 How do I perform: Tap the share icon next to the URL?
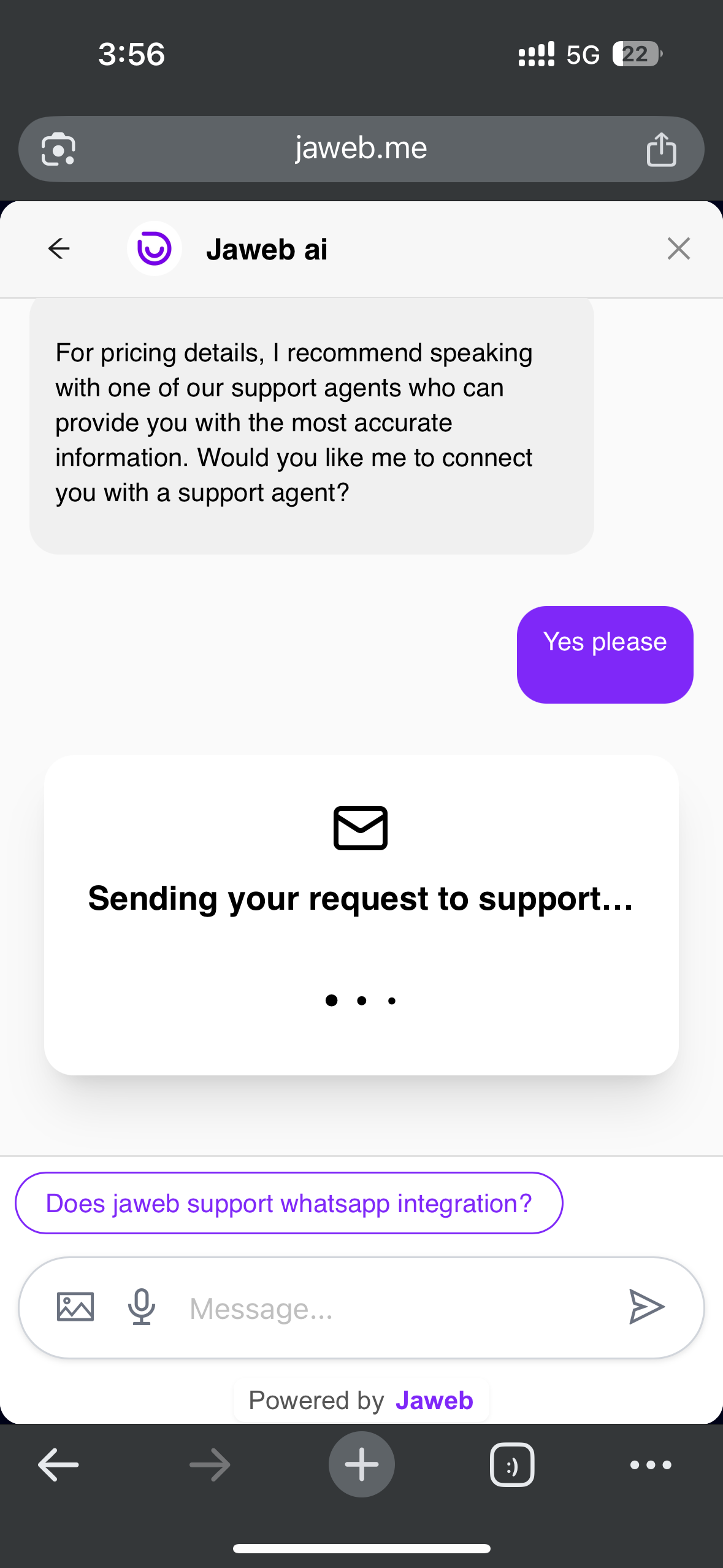pos(660,148)
